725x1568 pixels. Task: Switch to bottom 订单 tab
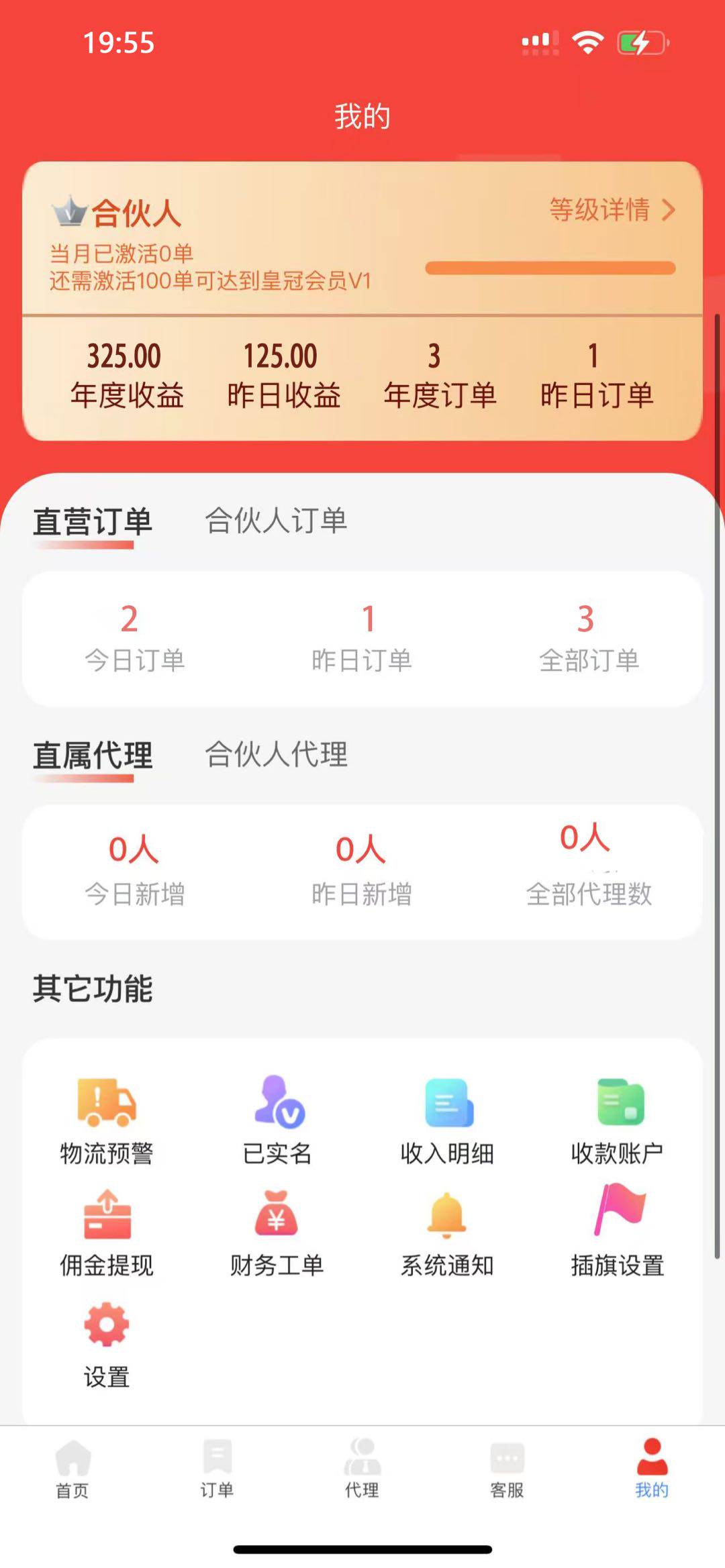217,1469
